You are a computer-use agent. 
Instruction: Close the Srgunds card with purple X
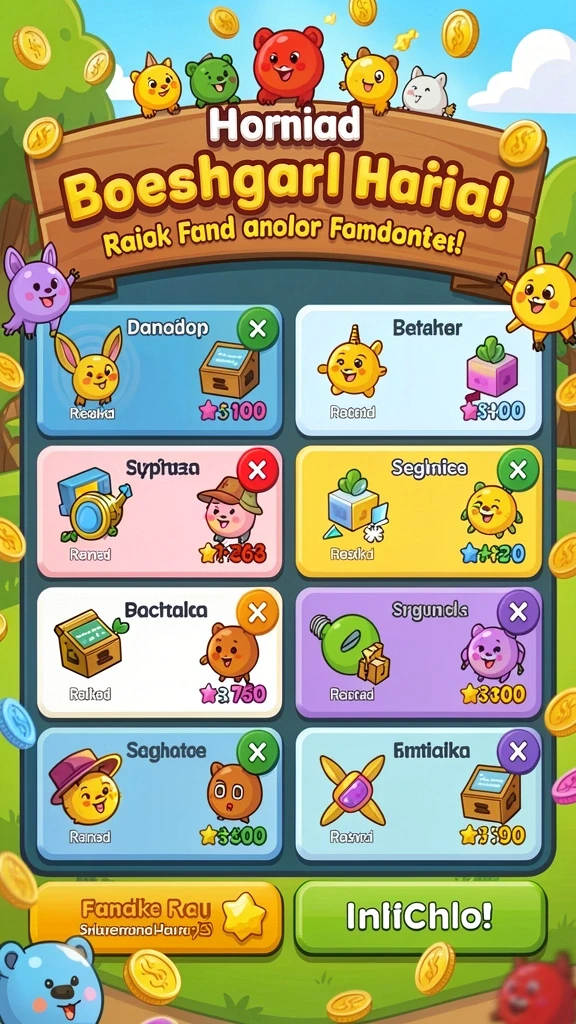tap(518, 612)
